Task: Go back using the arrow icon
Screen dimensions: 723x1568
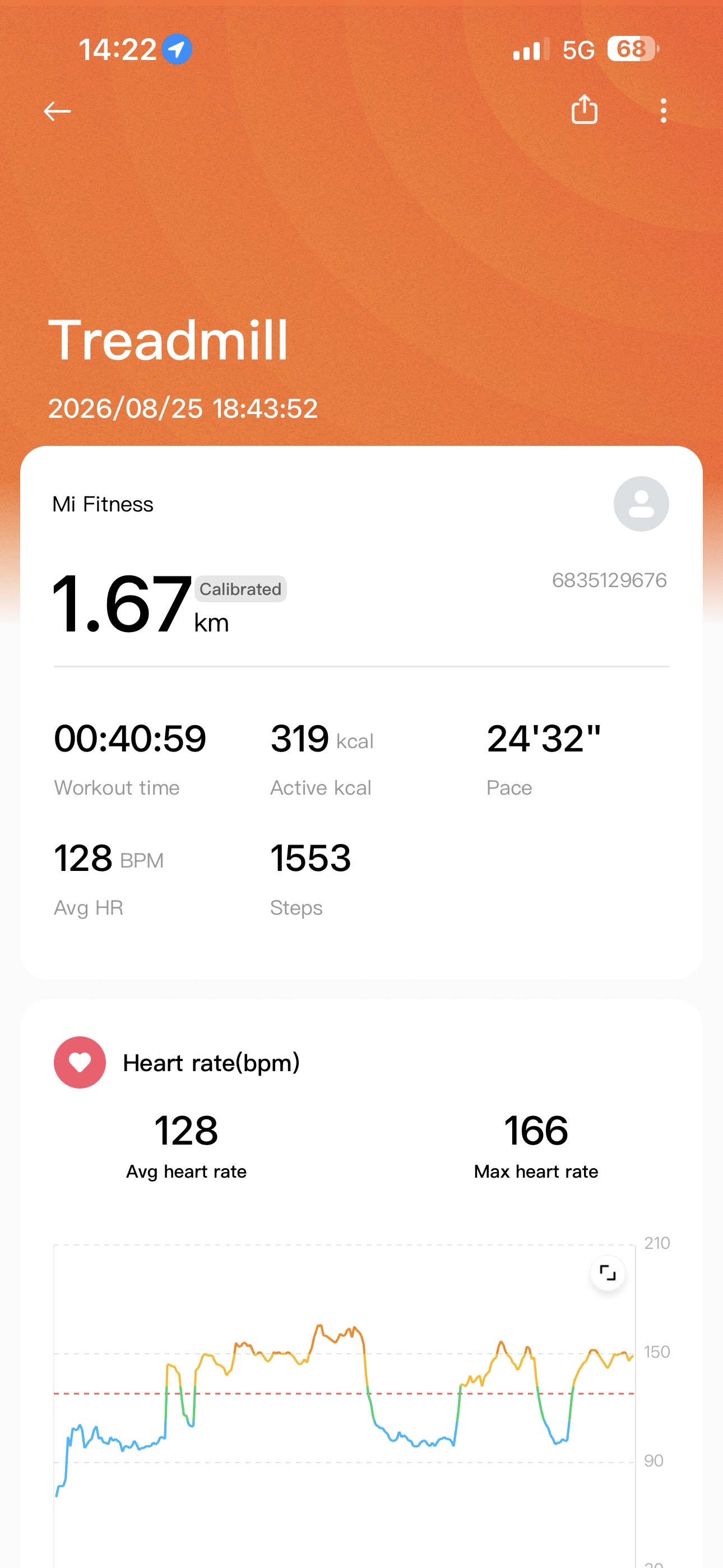Action: (57, 111)
